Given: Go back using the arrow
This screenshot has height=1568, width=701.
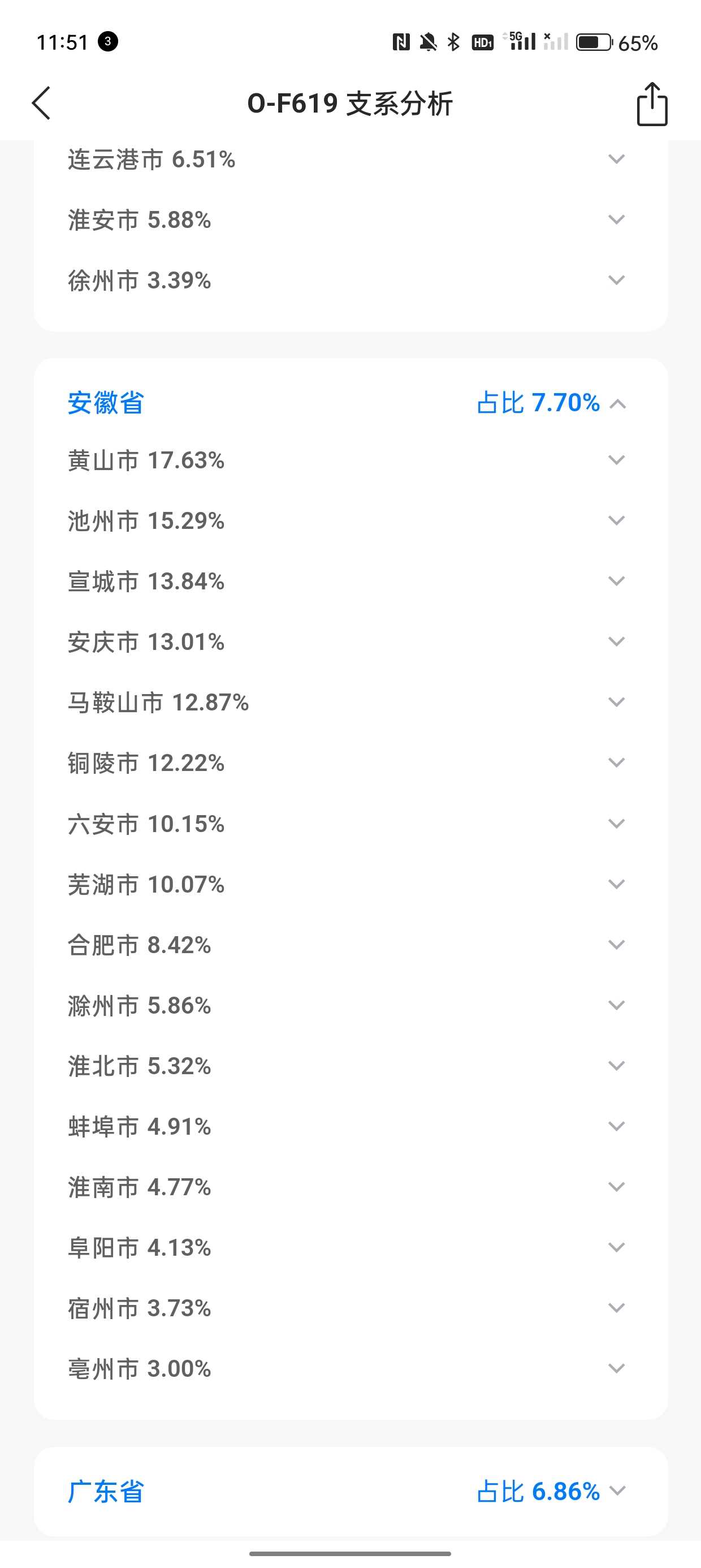Looking at the screenshot, I should point(41,103).
